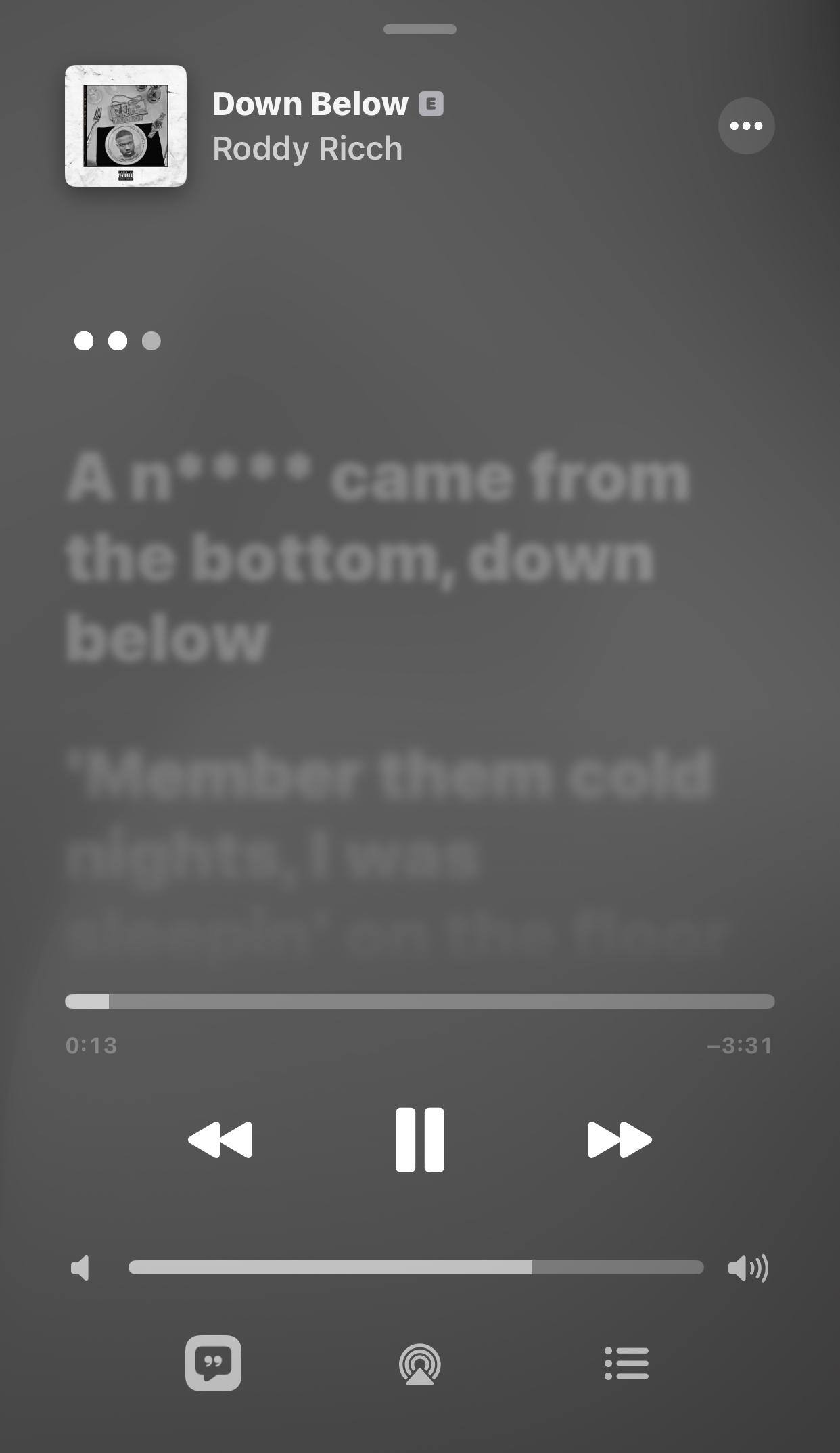The height and width of the screenshot is (1453, 840).
Task: Jump to lyric "came from the bottom, down below"
Action: tap(379, 557)
